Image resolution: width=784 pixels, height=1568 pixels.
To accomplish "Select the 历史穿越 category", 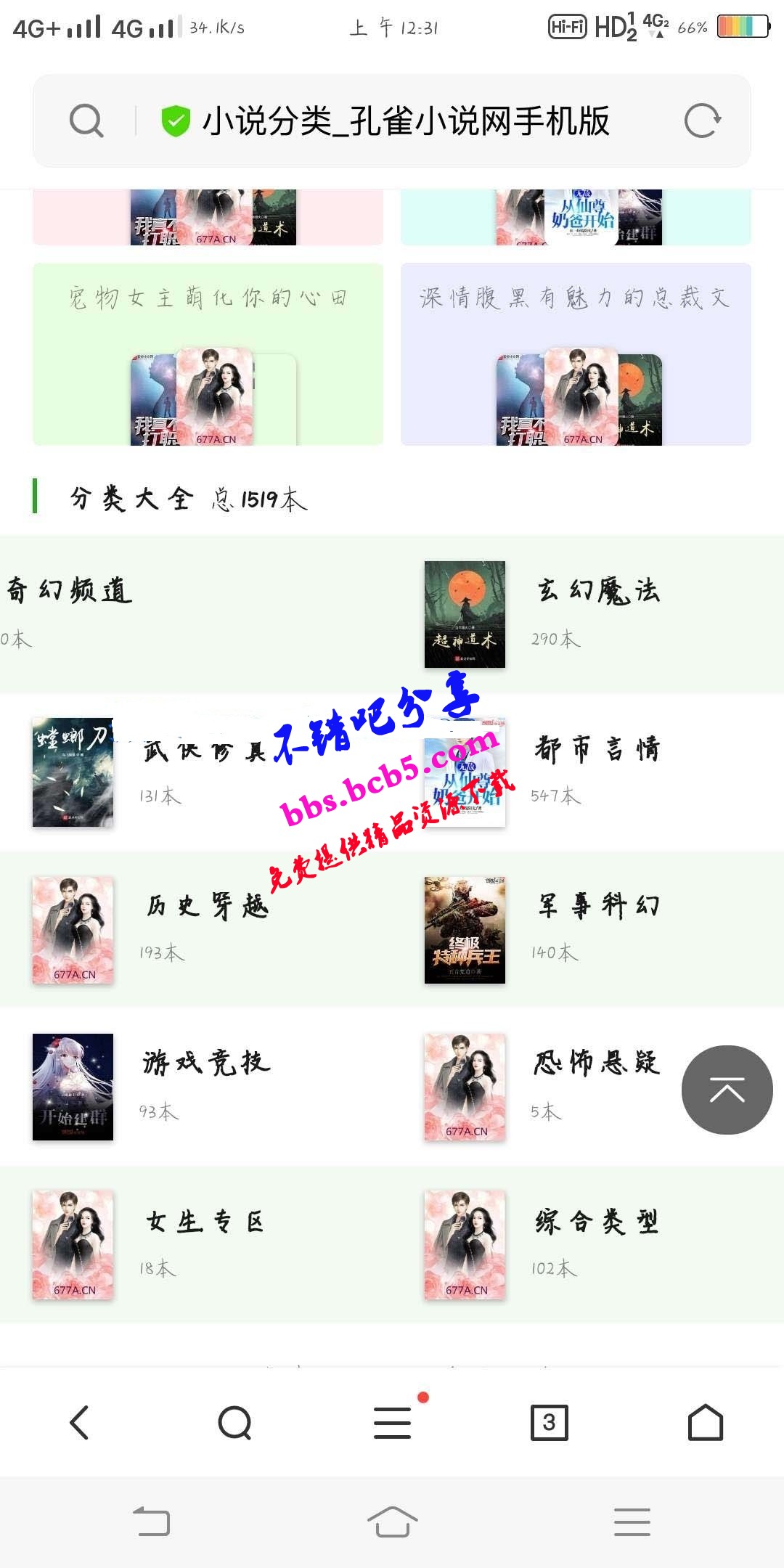I will 208,907.
